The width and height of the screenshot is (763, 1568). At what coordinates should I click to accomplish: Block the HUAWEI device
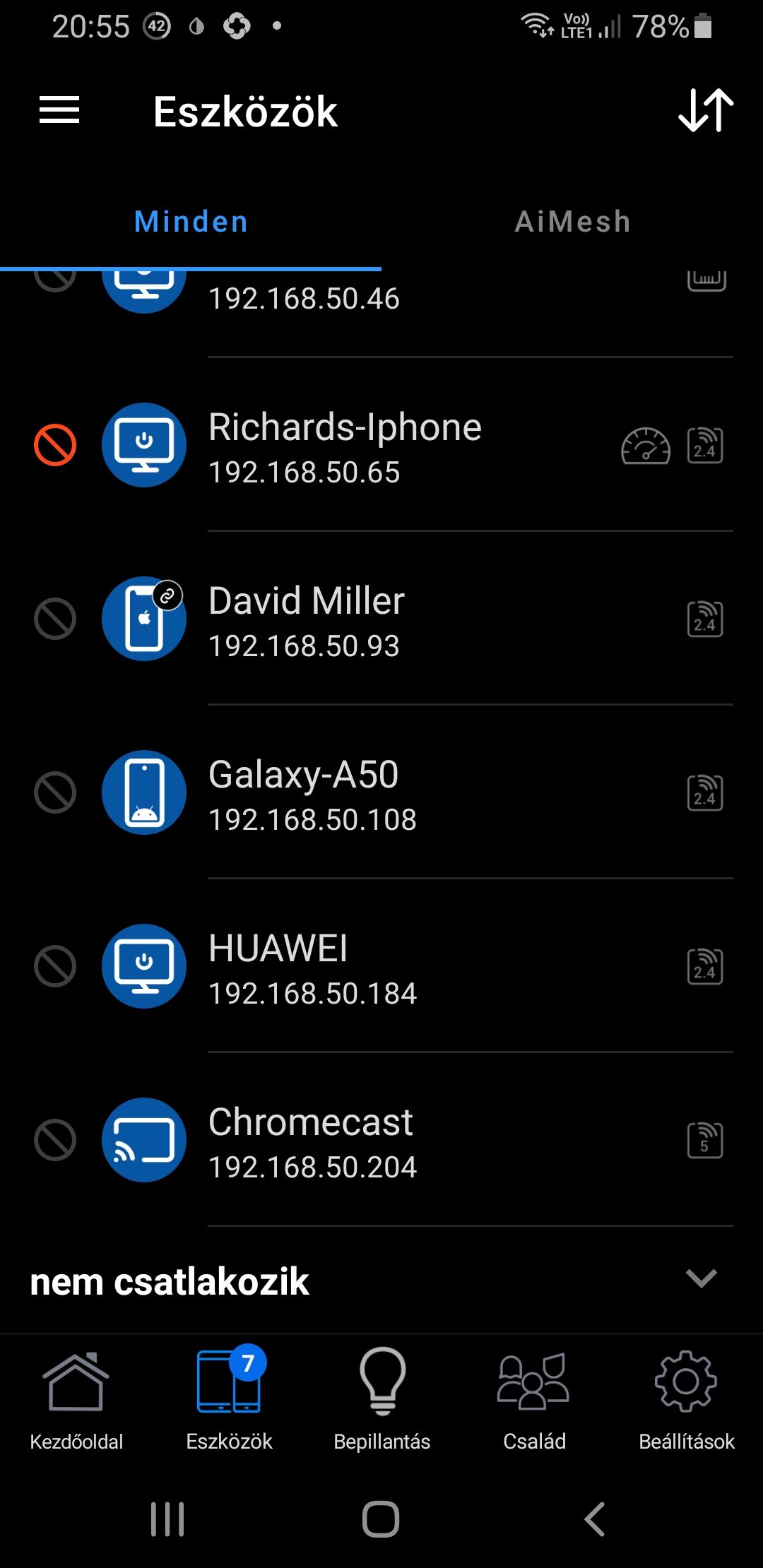pos(55,967)
